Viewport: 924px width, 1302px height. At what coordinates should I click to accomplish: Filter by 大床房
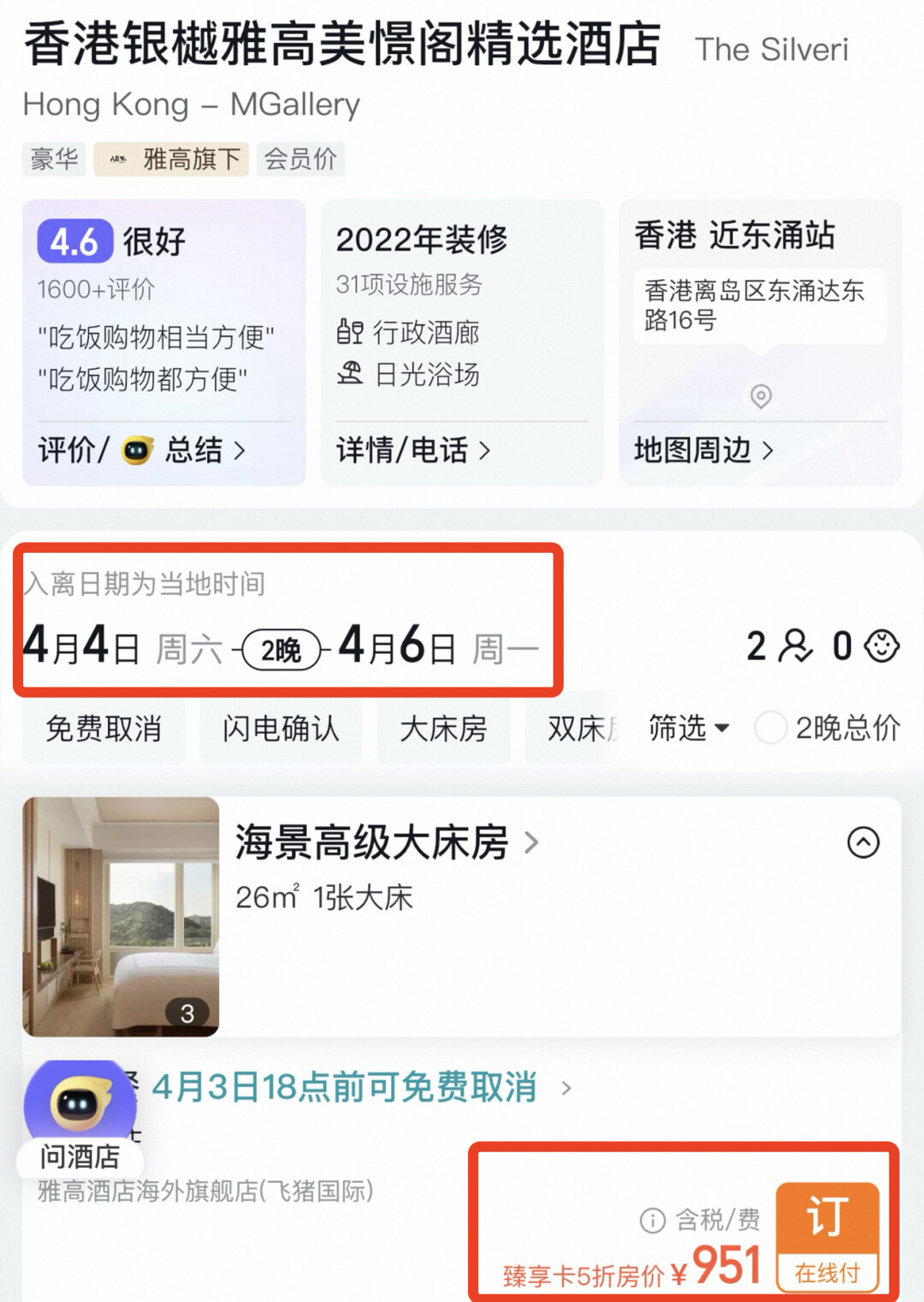(x=442, y=729)
